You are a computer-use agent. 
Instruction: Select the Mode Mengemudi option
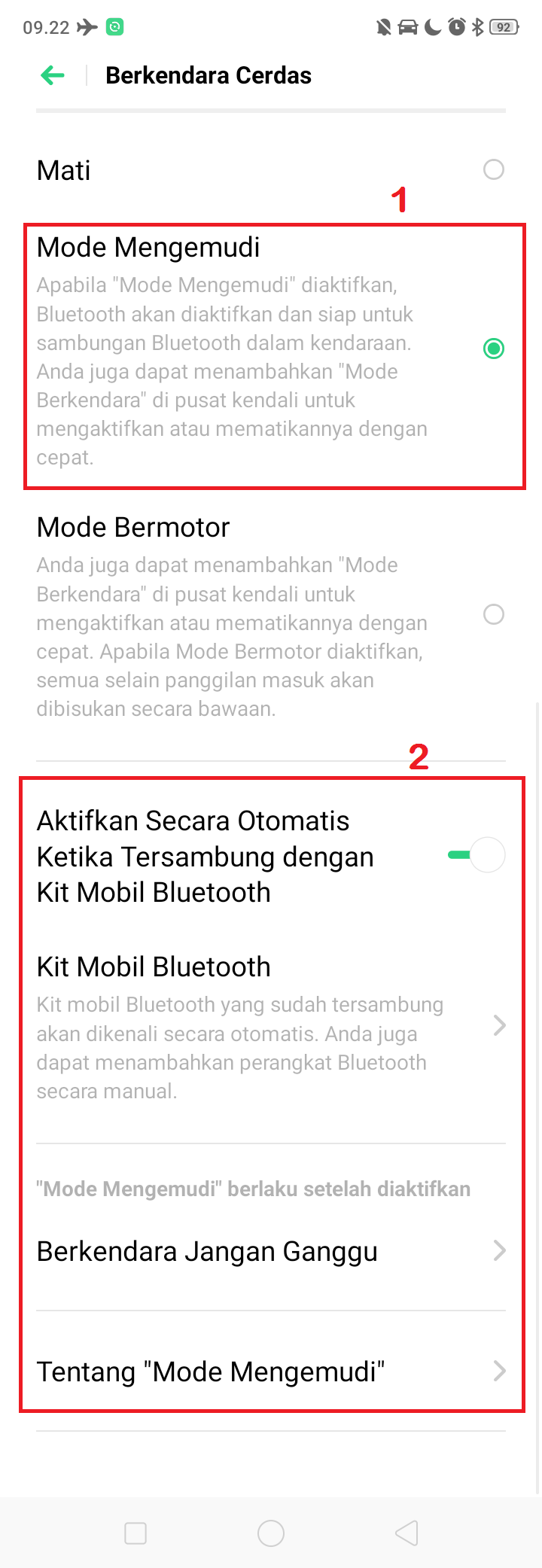[x=493, y=349]
